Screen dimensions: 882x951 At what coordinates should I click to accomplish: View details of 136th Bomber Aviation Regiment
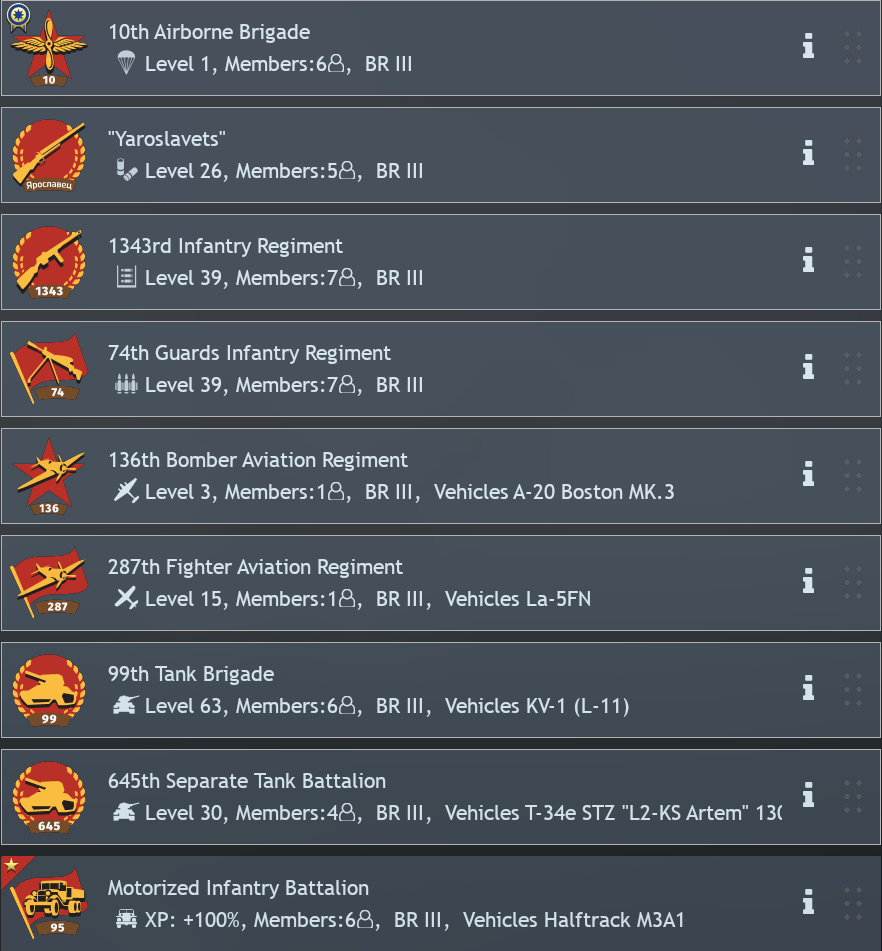pyautogui.click(x=808, y=474)
